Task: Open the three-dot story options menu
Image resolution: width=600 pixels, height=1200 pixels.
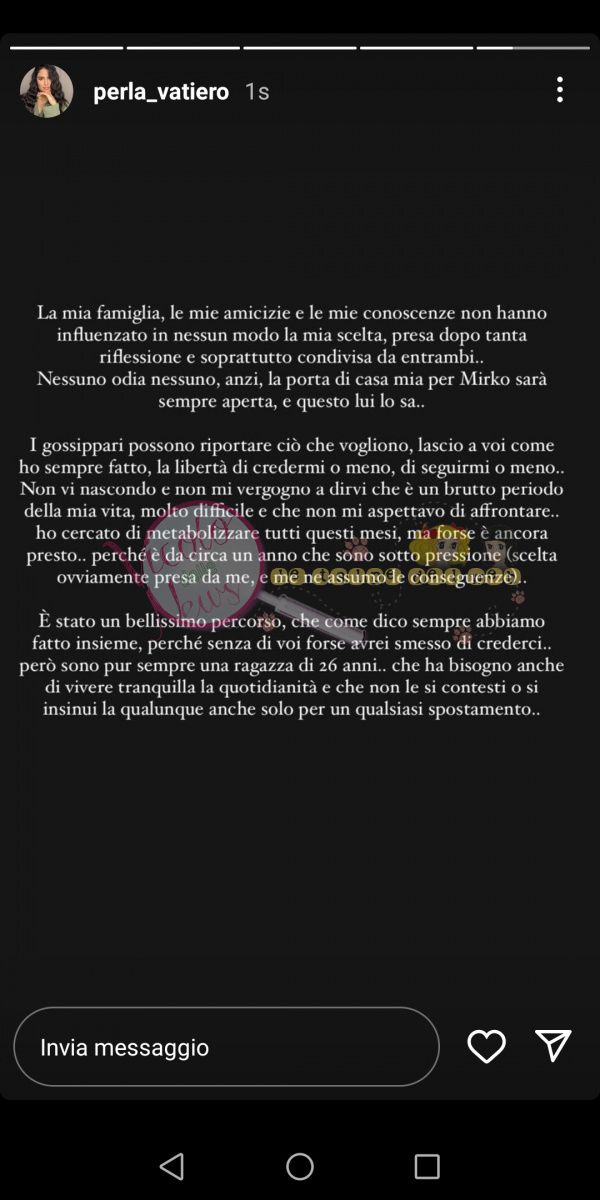Action: pos(559,90)
